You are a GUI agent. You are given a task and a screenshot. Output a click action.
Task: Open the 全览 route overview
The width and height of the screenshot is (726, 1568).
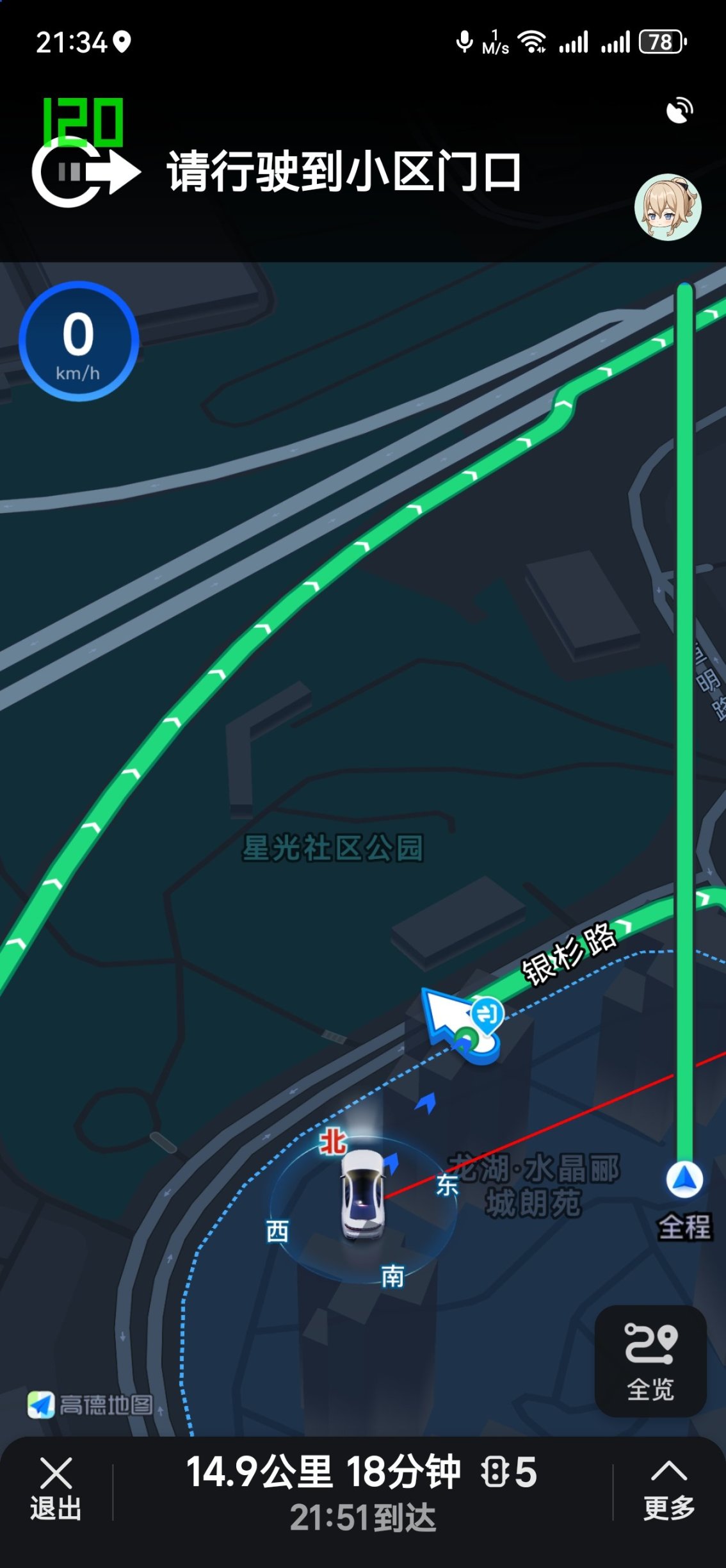(650, 1360)
